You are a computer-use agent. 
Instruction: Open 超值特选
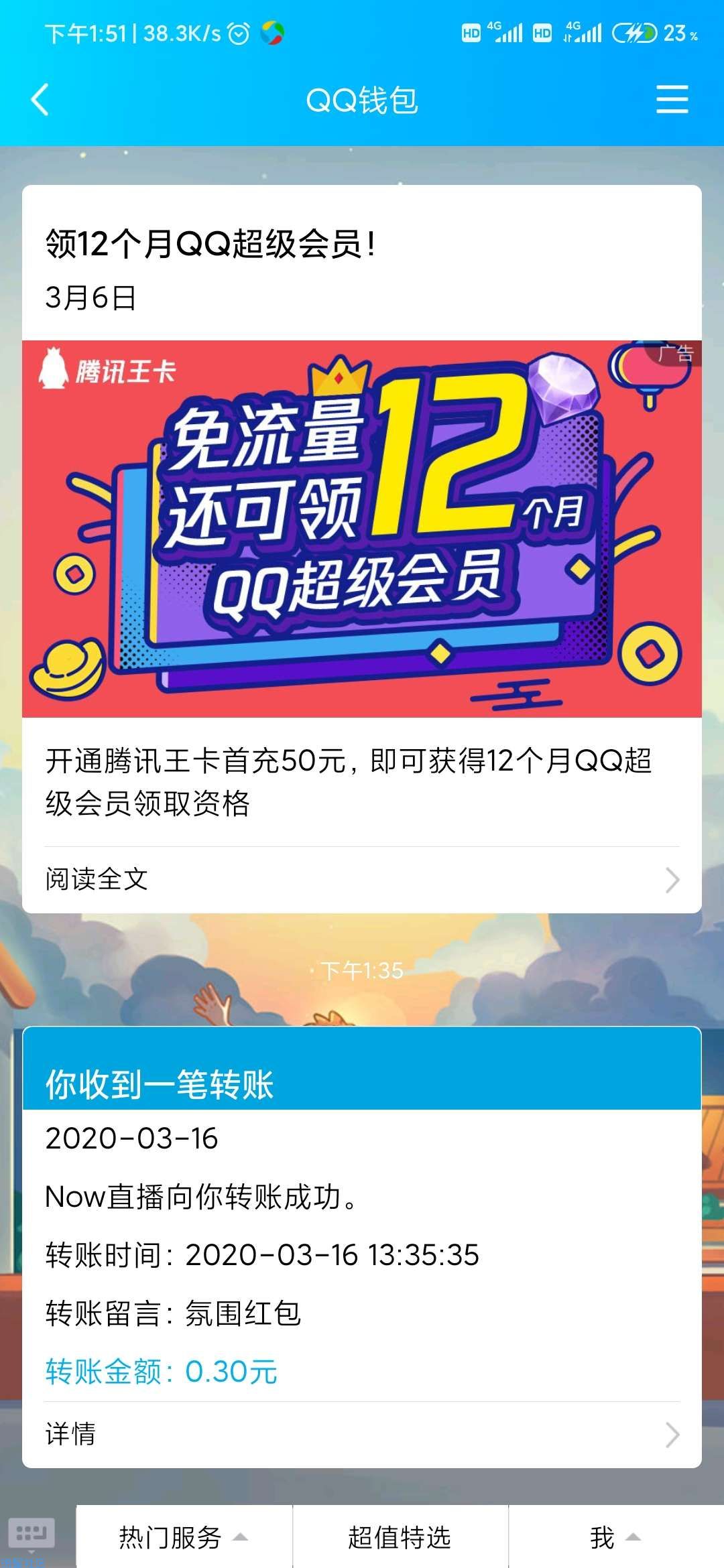(x=400, y=1537)
